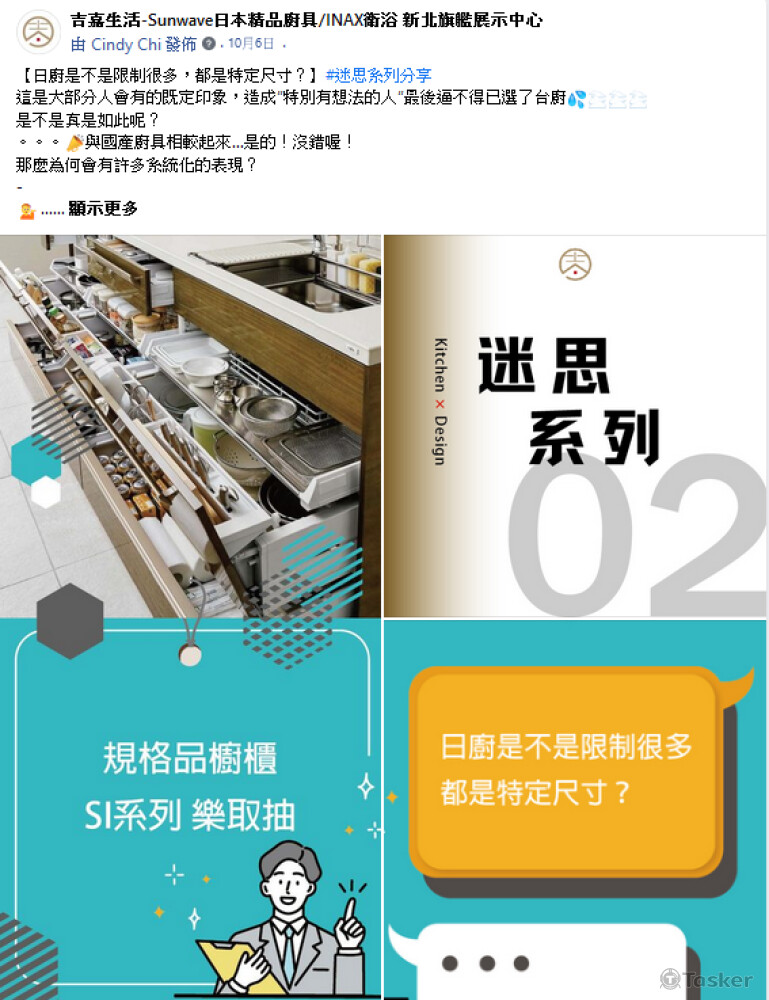Open the 迷思系列 02 image
This screenshot has width=769, height=1000.
pyautogui.click(x=576, y=425)
